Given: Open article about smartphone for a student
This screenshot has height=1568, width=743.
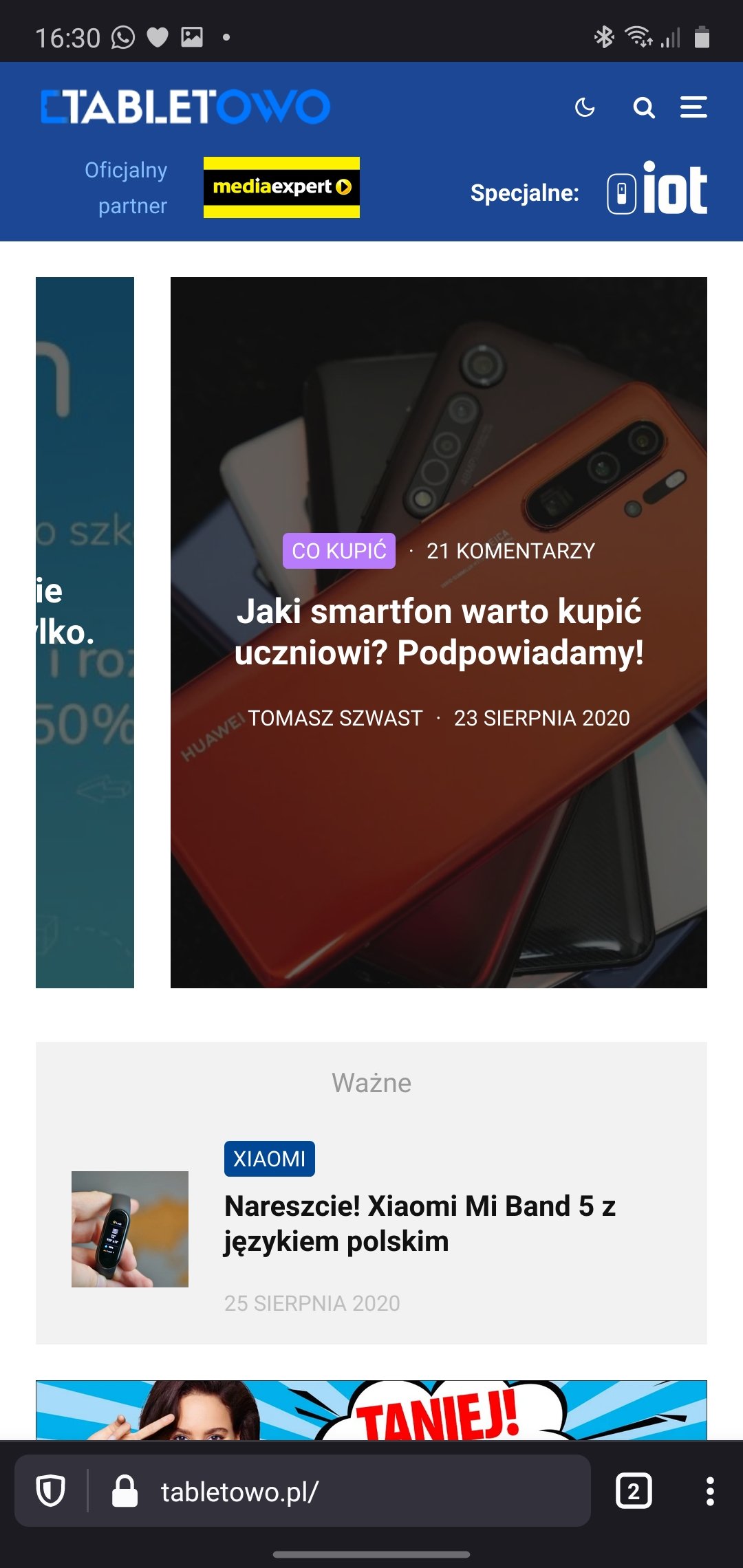Looking at the screenshot, I should 439,632.
